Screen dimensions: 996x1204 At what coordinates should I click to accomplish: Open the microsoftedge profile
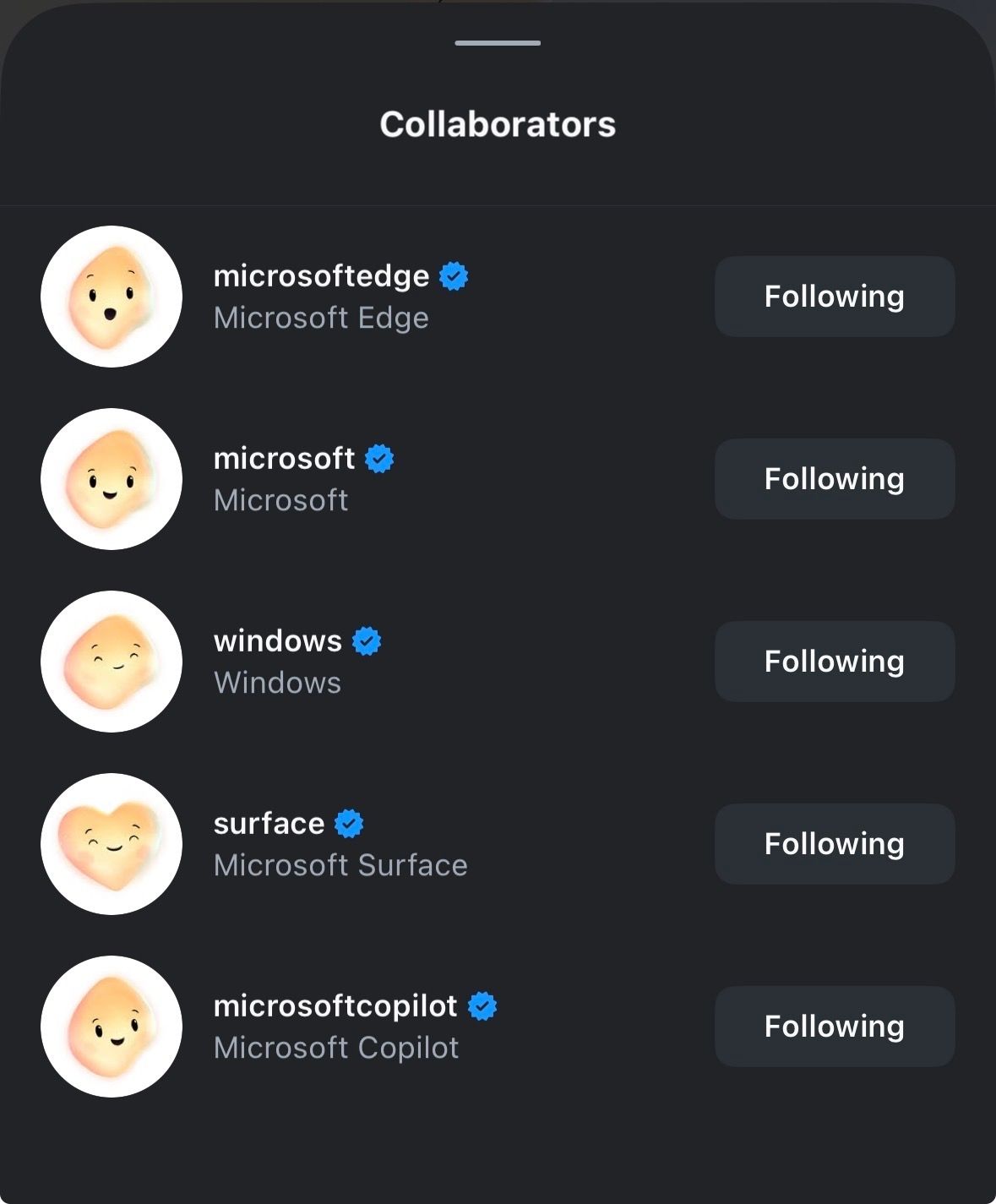321,276
